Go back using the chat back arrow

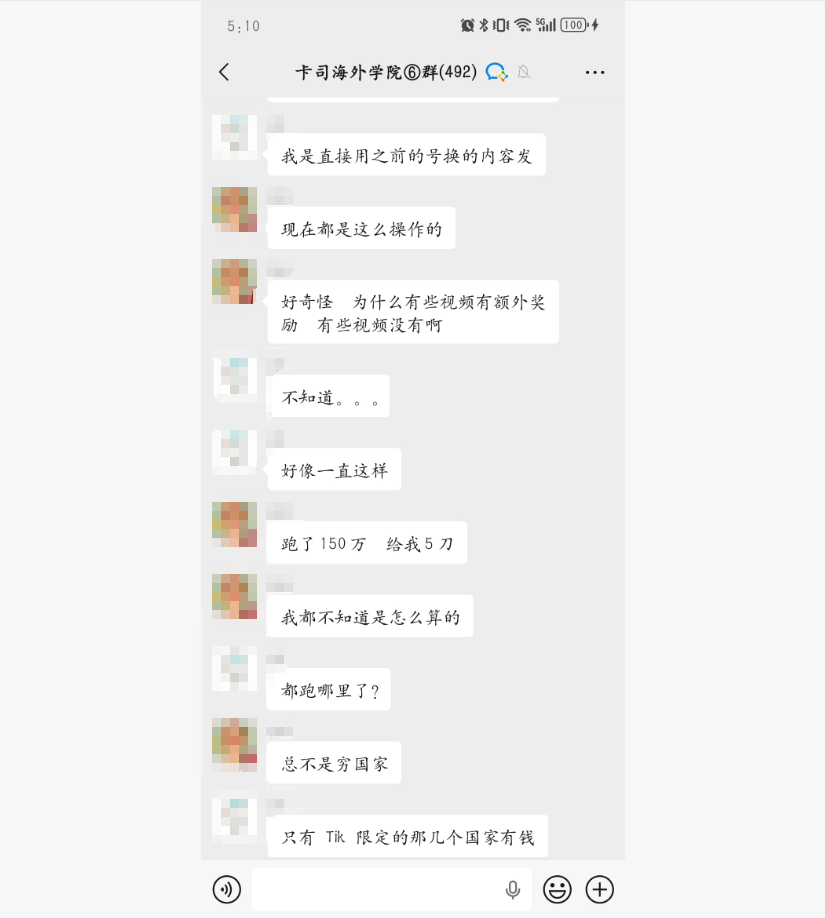pyautogui.click(x=224, y=72)
